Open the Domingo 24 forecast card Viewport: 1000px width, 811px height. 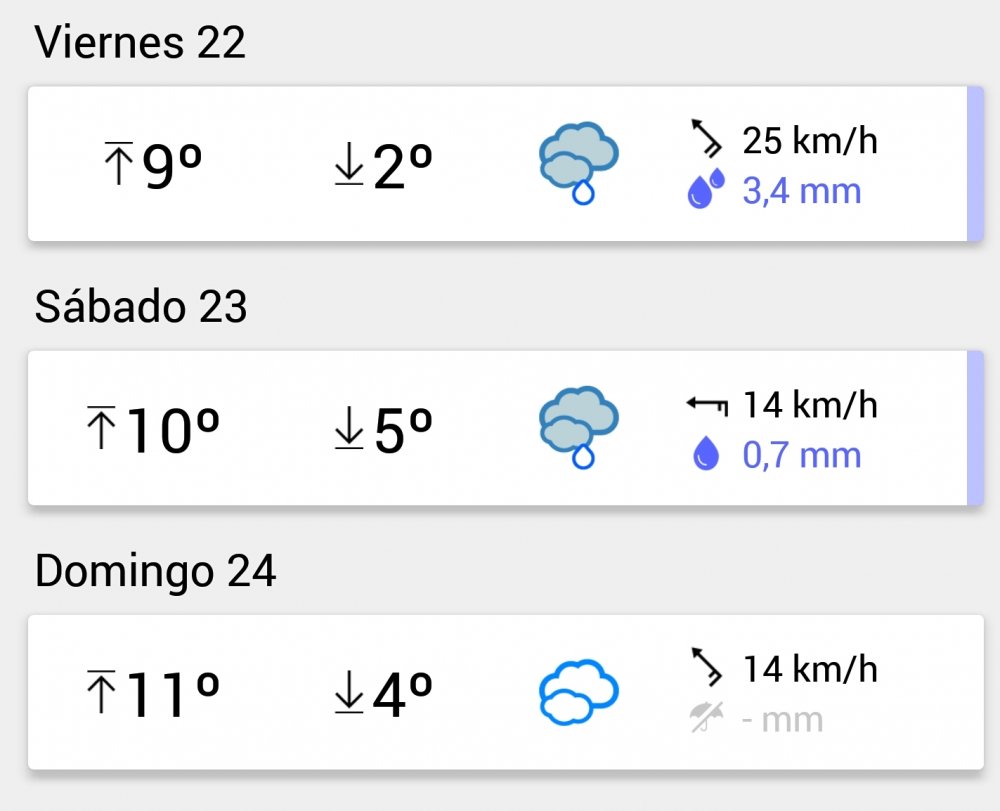click(x=500, y=692)
